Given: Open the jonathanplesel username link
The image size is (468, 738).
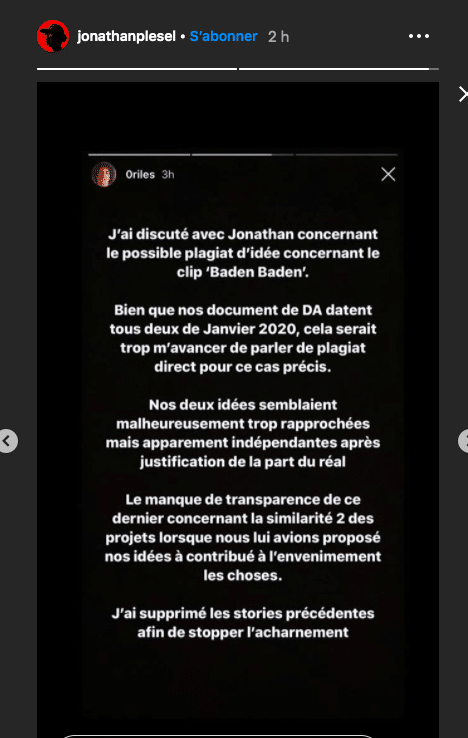Looking at the screenshot, I should tap(126, 36).
